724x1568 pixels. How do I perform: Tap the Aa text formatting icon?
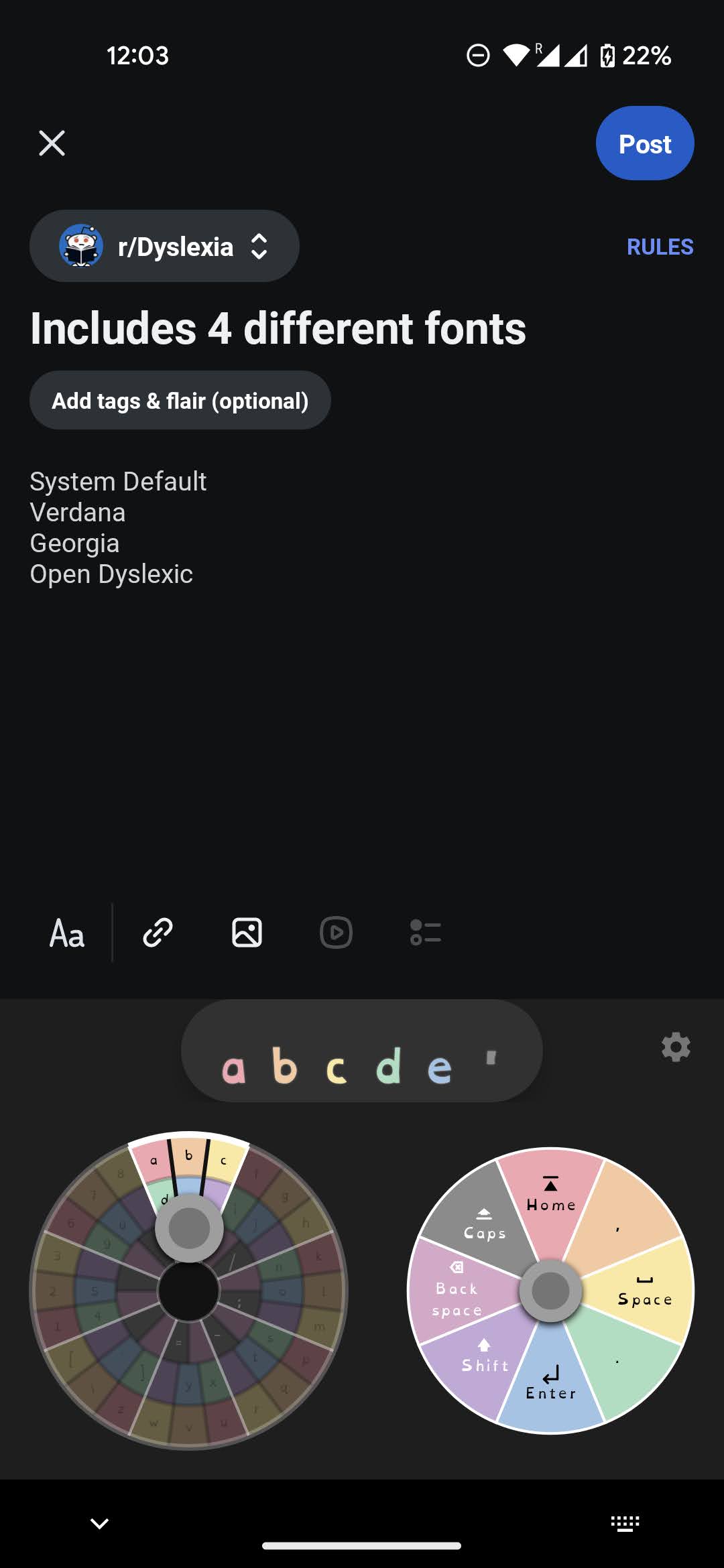67,932
